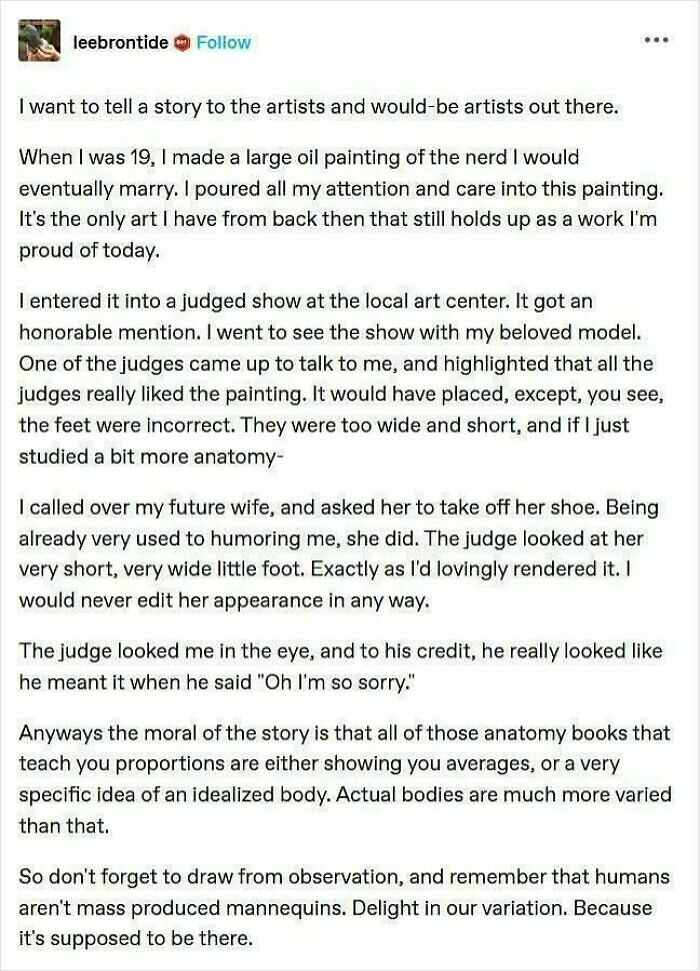Open leebrontide's profile picture
The image size is (700, 971).
[39, 41]
